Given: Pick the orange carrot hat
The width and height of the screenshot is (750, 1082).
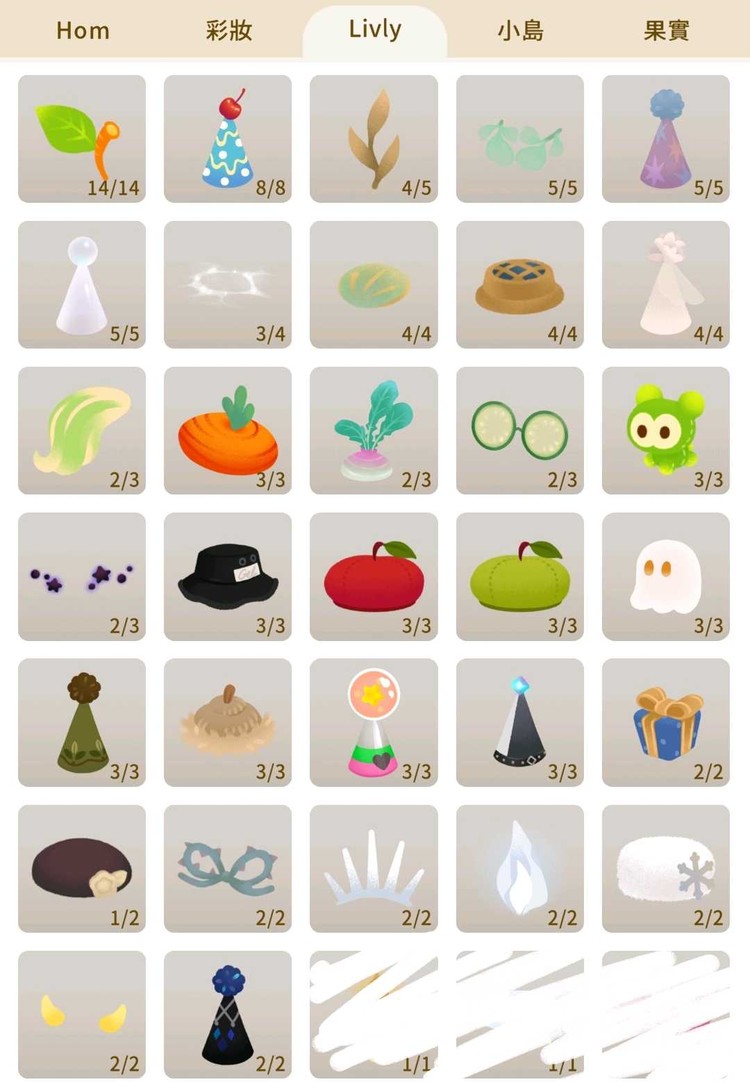Looking at the screenshot, I should pos(228,431).
